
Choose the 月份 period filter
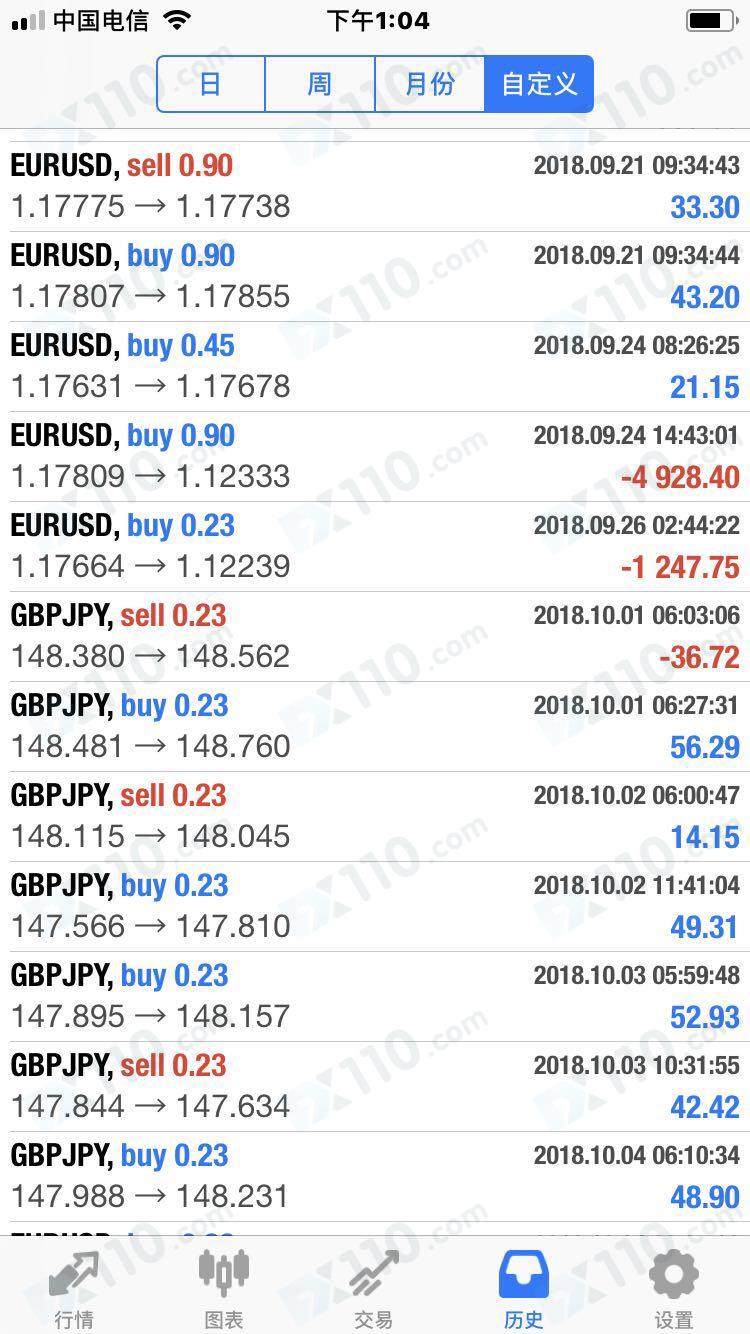(429, 84)
